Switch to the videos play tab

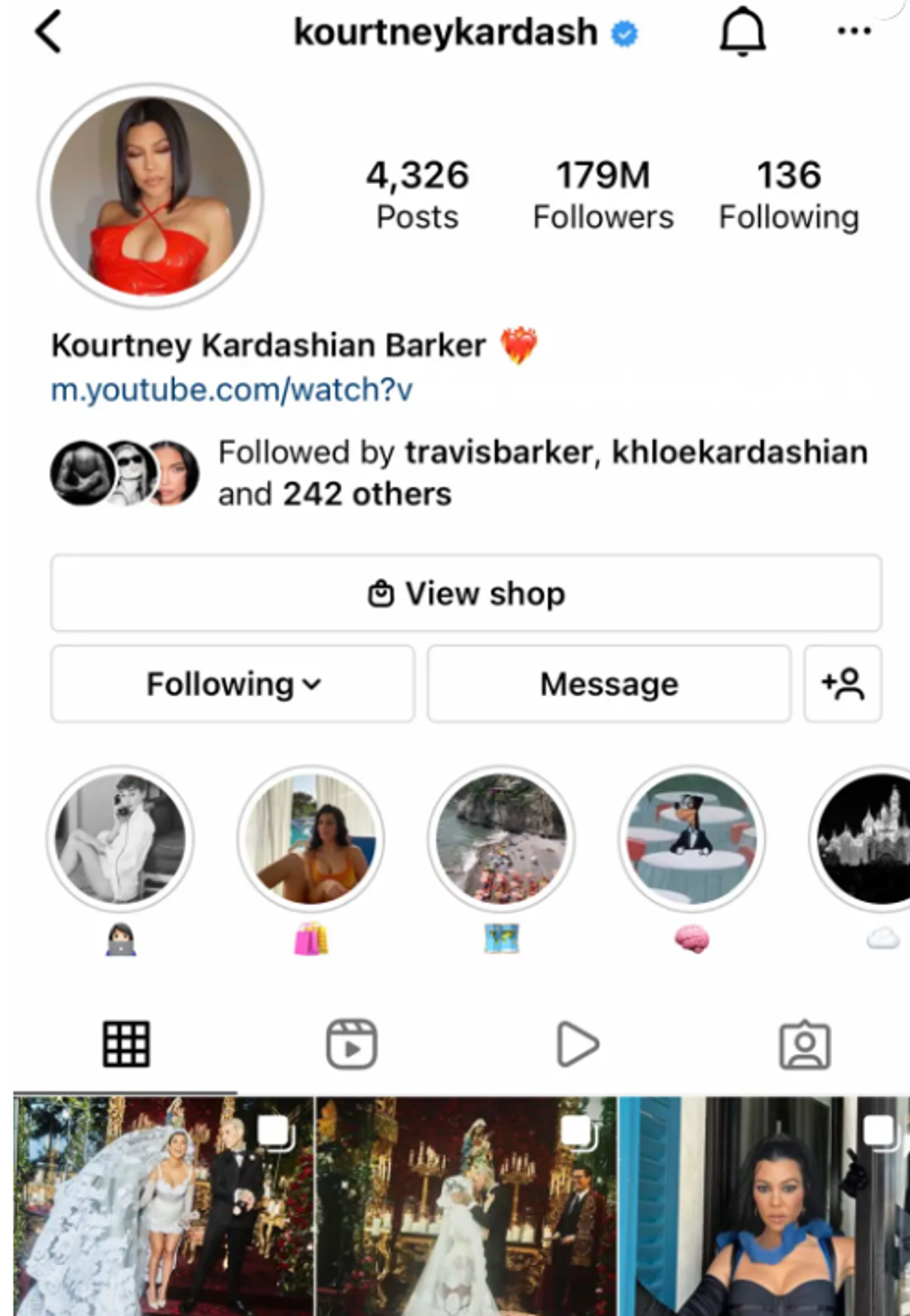pyautogui.click(x=578, y=1045)
